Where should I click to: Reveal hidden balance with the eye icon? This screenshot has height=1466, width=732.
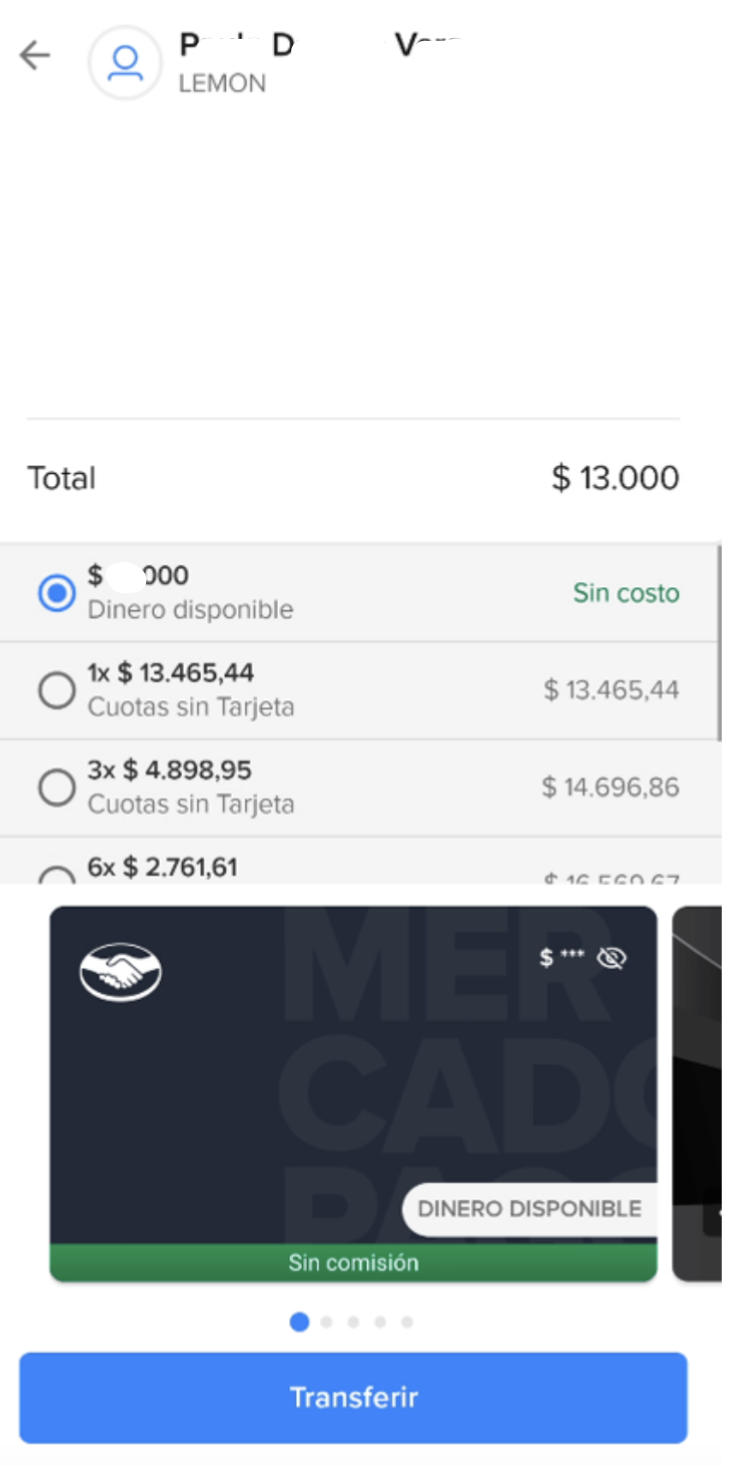click(611, 958)
